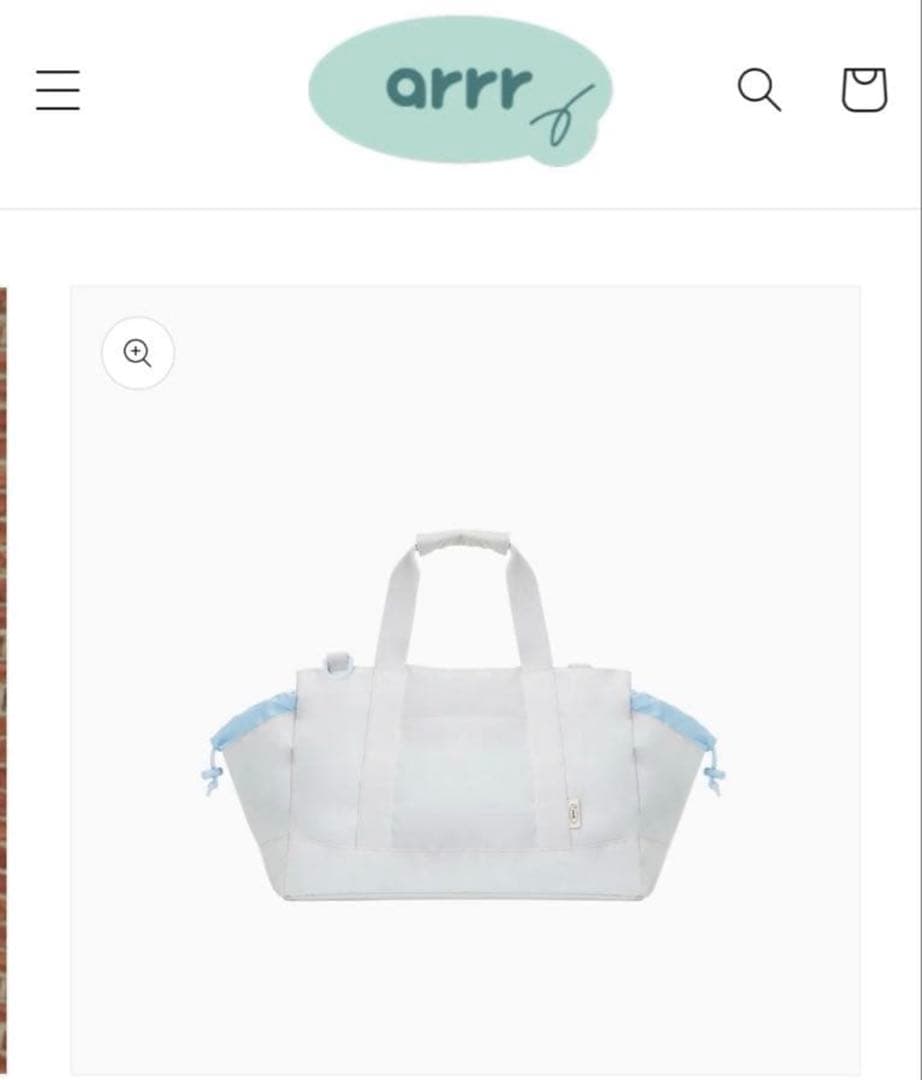
Task: Open the white duffel bag photo
Action: click(x=465, y=720)
